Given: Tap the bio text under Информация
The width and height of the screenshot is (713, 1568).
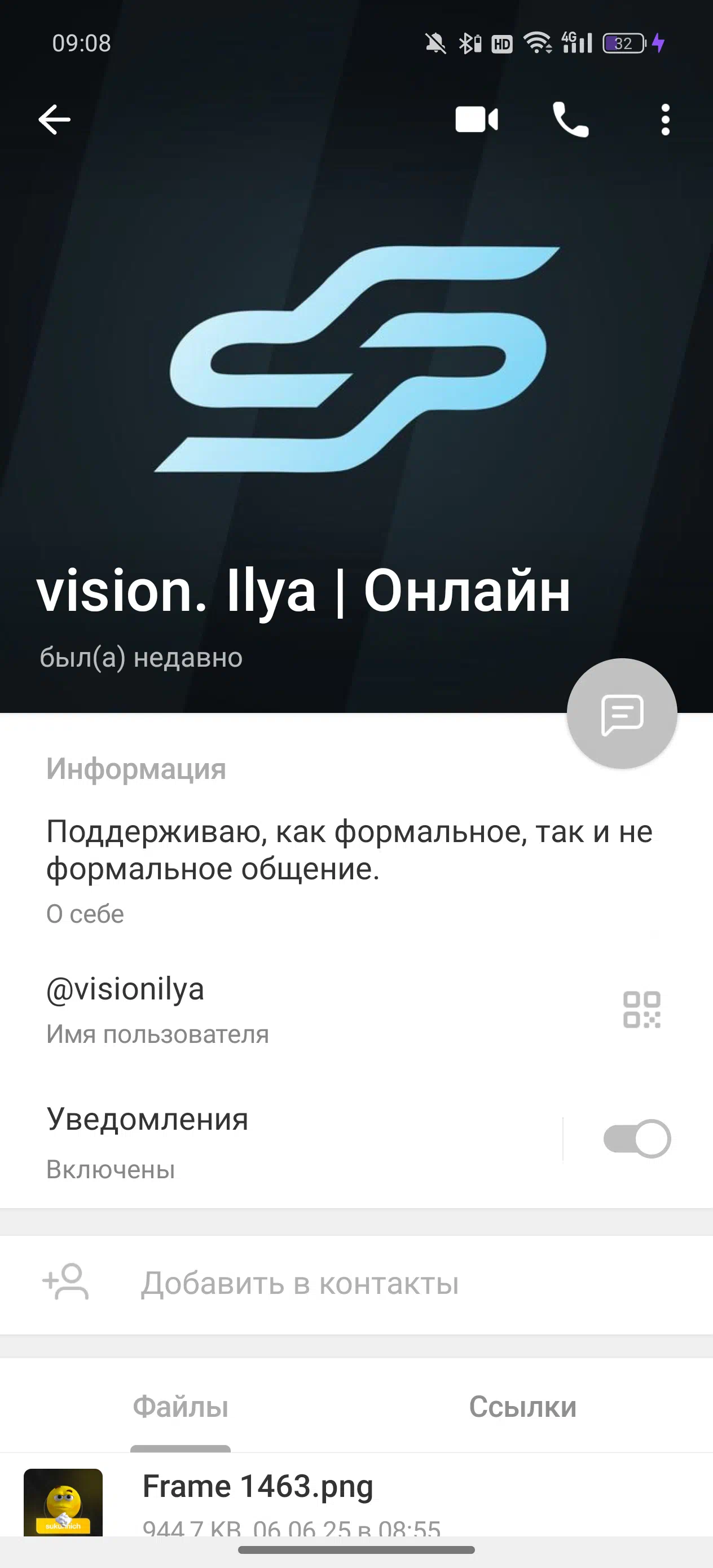Looking at the screenshot, I should coord(350,850).
